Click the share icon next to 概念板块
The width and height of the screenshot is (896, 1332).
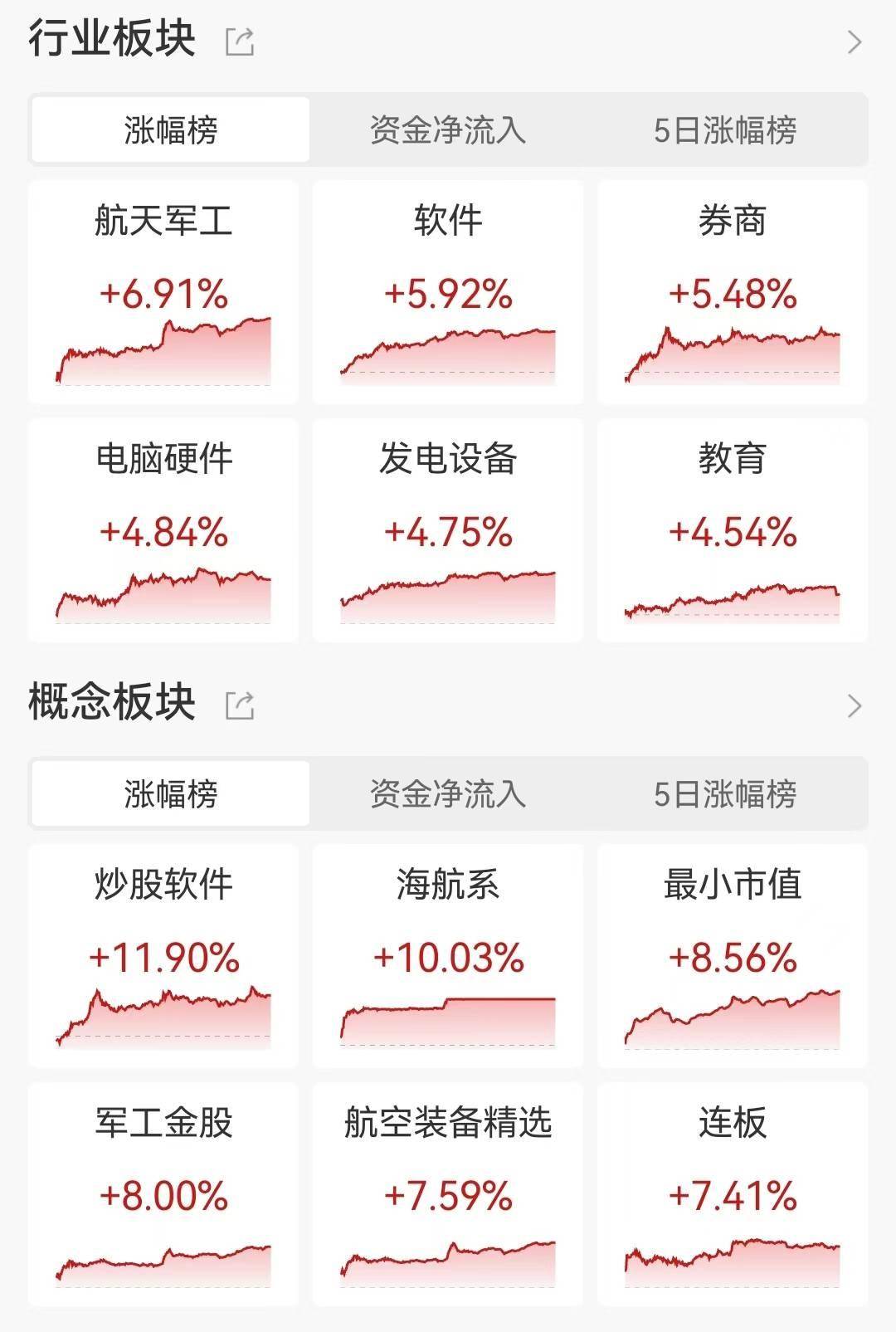(240, 702)
